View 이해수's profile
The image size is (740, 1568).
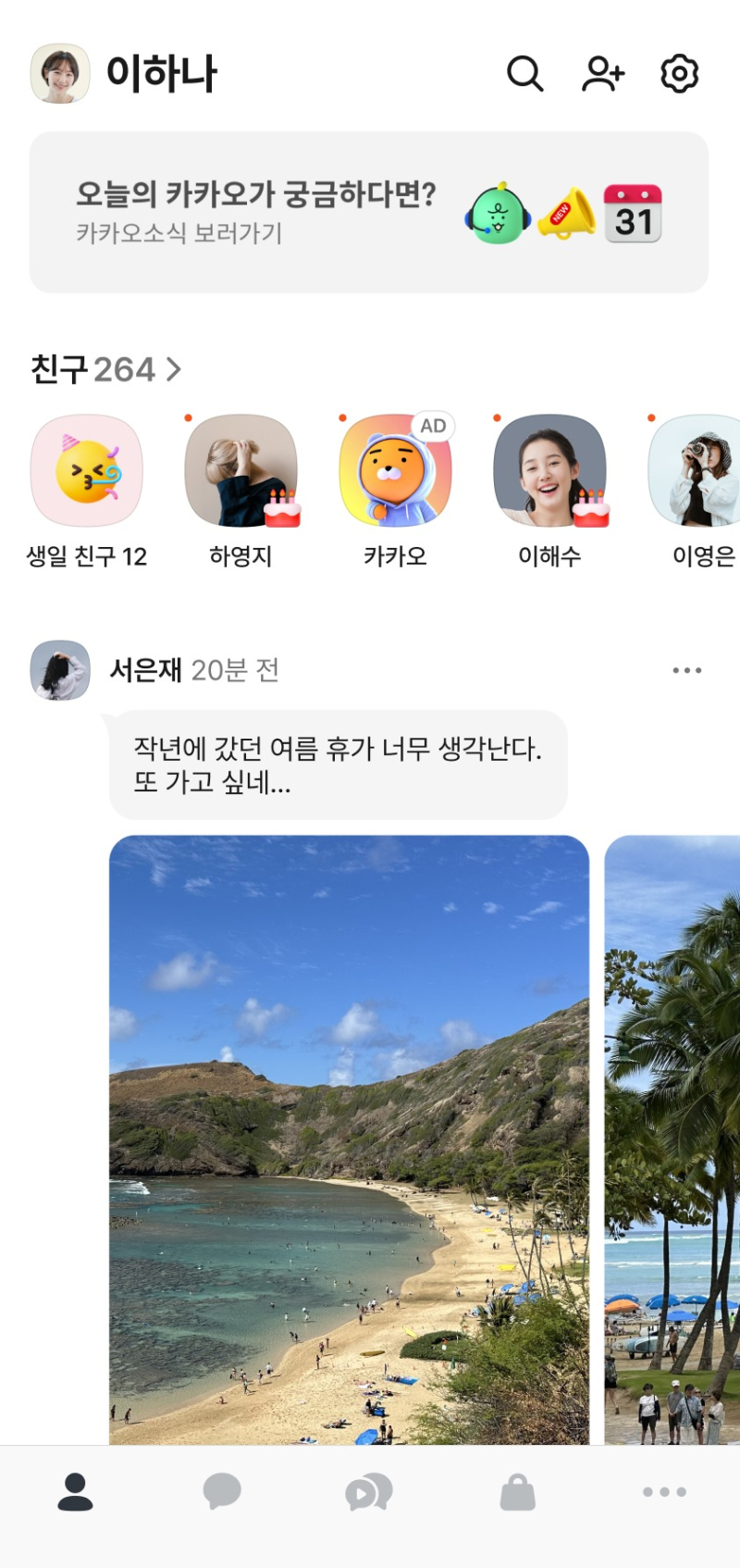coord(549,472)
